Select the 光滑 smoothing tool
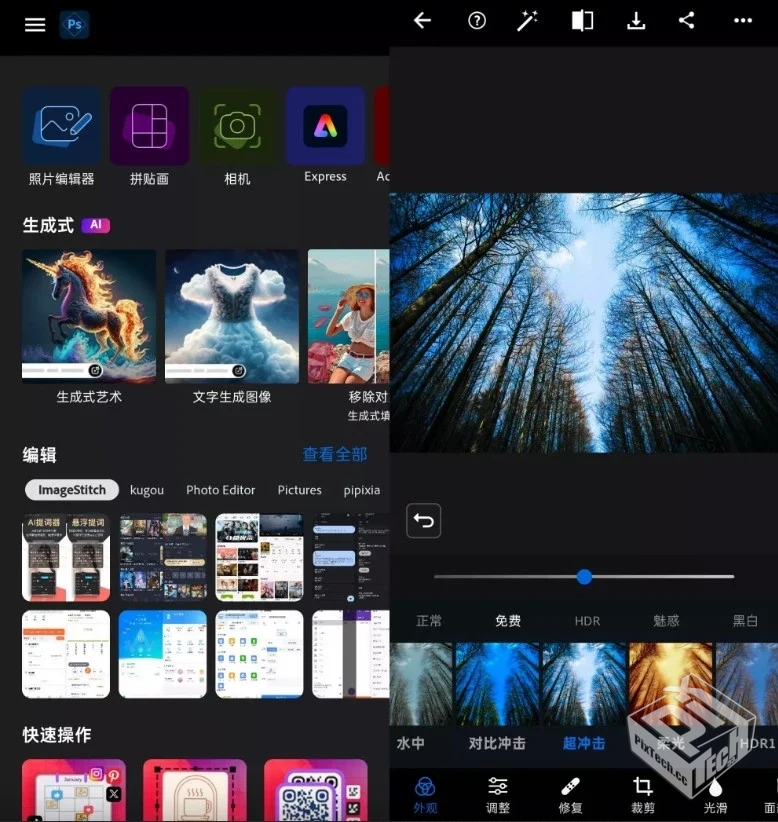 tap(716, 795)
